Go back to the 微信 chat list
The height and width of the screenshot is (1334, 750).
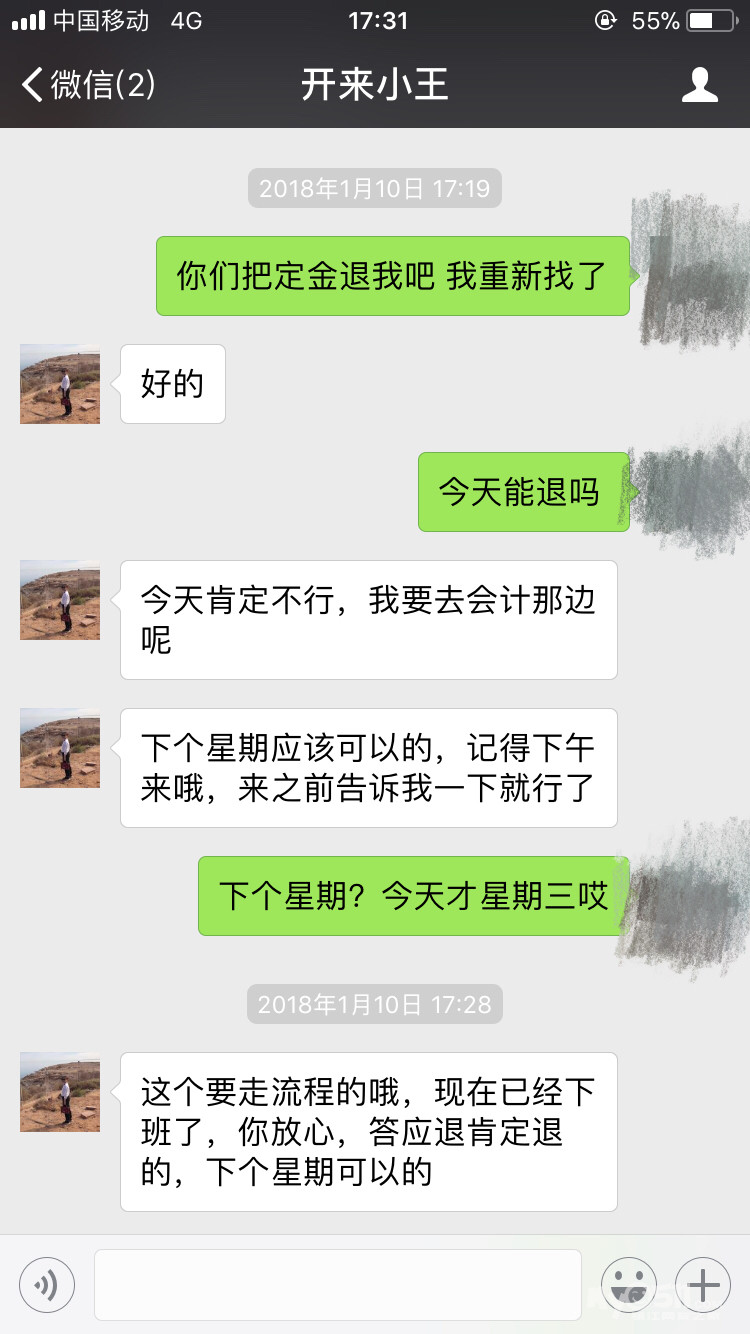click(88, 85)
